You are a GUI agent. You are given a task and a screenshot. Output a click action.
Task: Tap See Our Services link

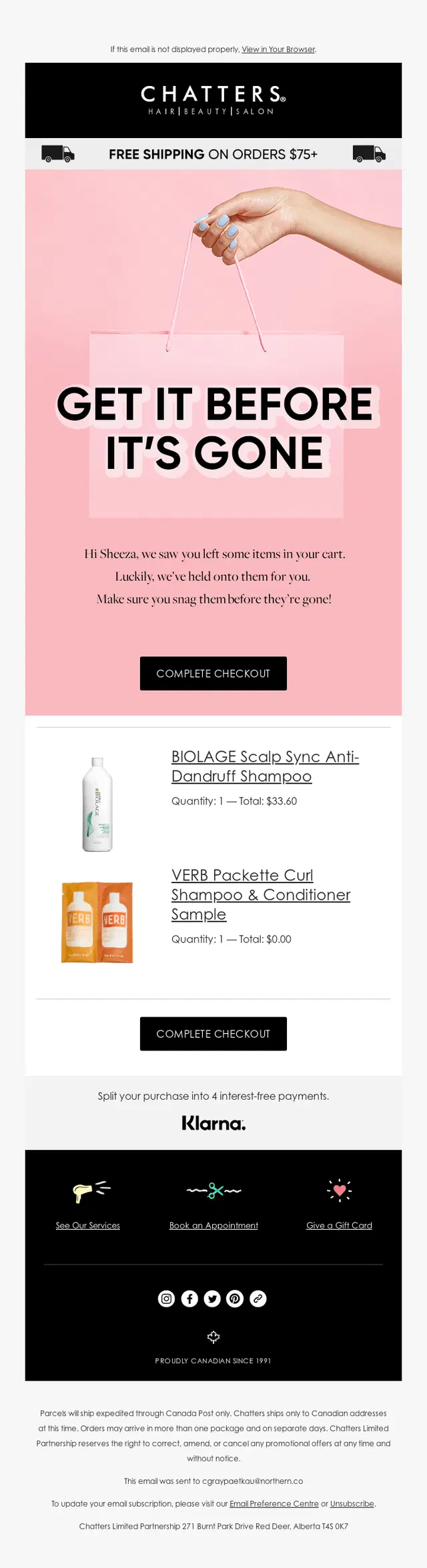[x=88, y=1225]
